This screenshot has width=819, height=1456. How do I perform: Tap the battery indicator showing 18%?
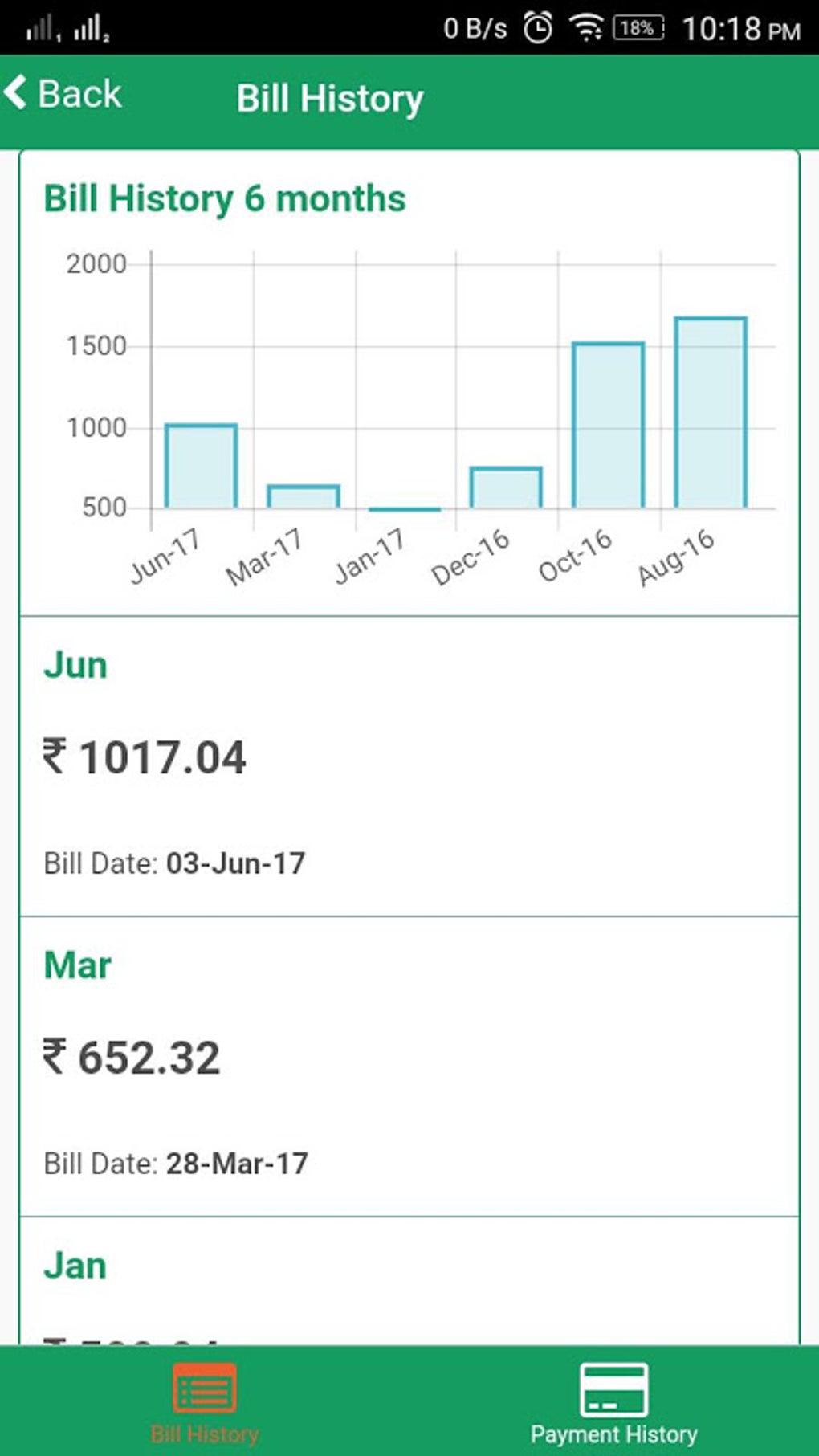640,27
